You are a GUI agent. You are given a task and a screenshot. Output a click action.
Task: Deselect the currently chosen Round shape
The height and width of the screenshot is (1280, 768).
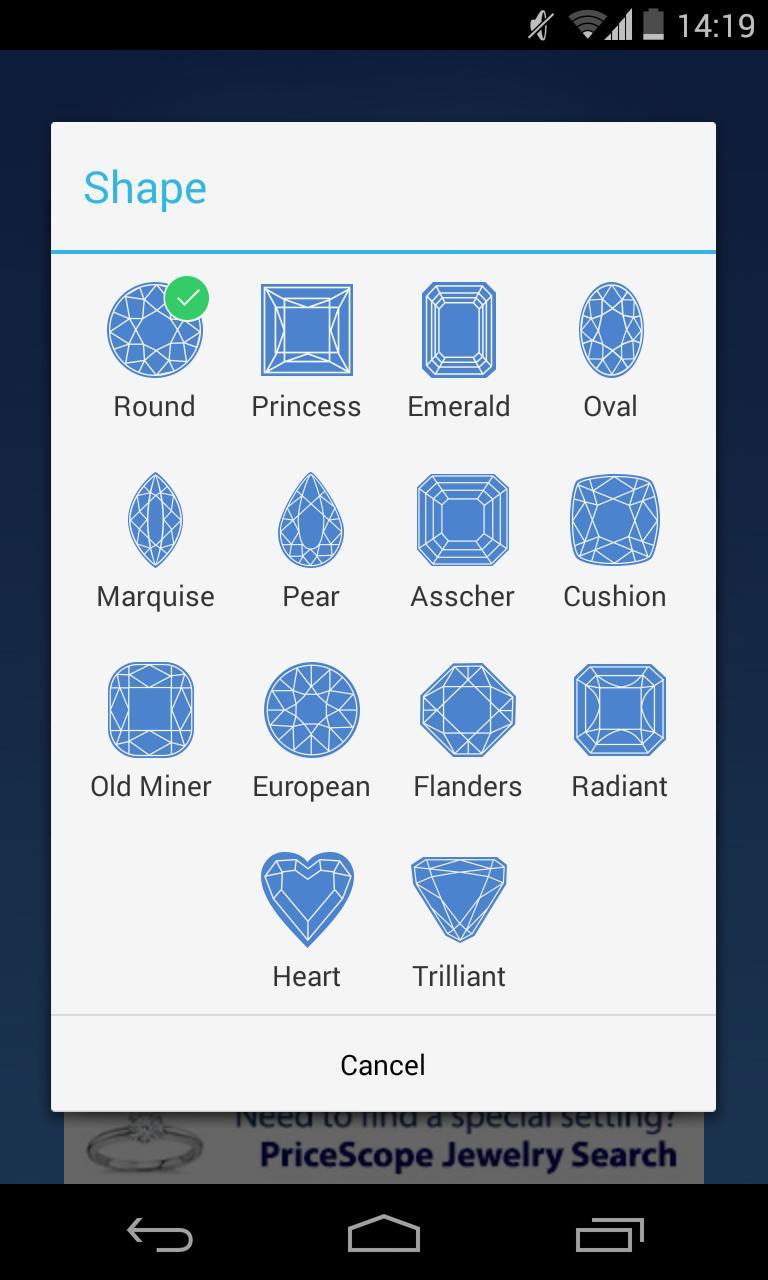click(x=154, y=330)
